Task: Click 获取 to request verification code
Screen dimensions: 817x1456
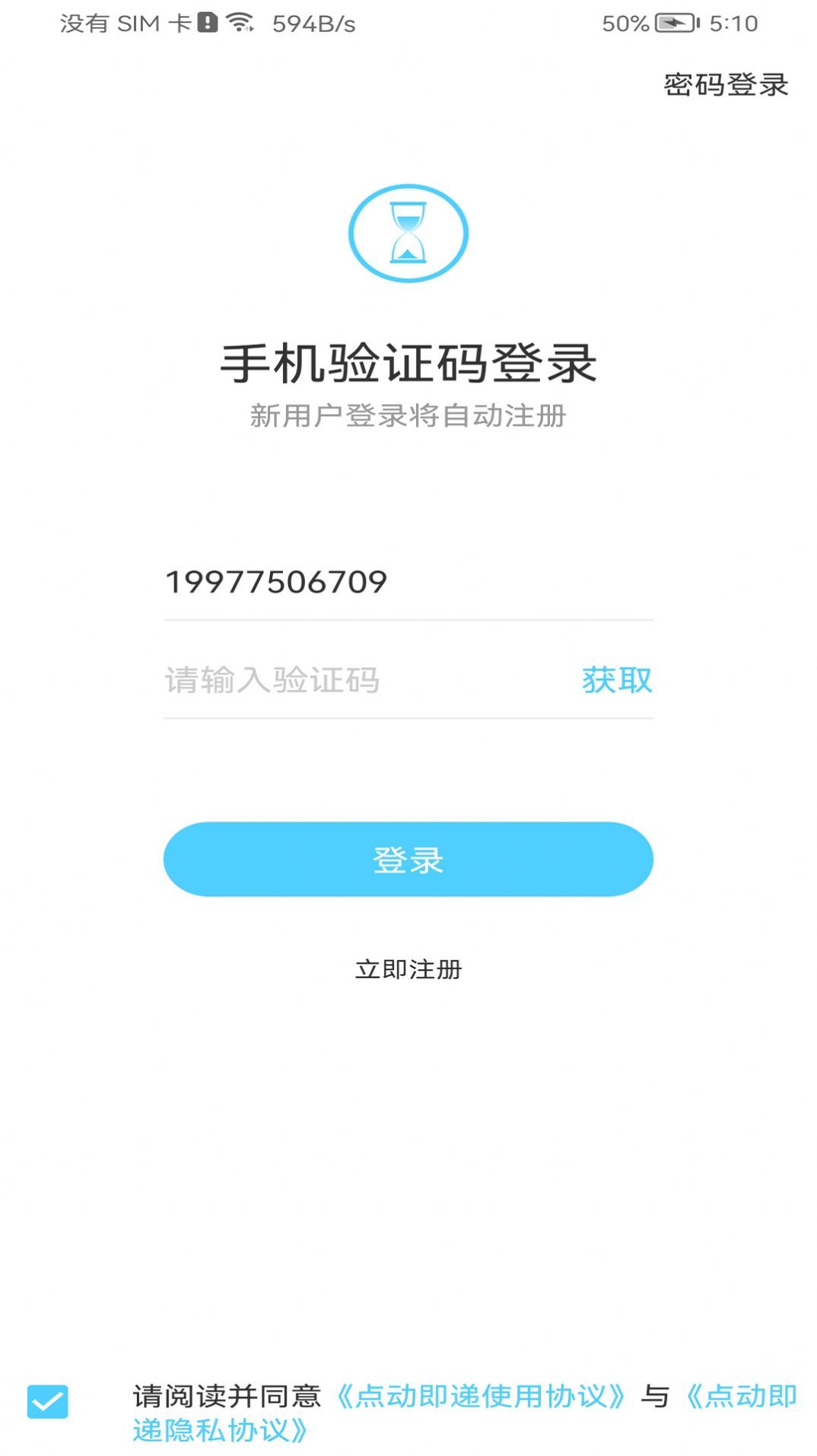Action: click(616, 681)
